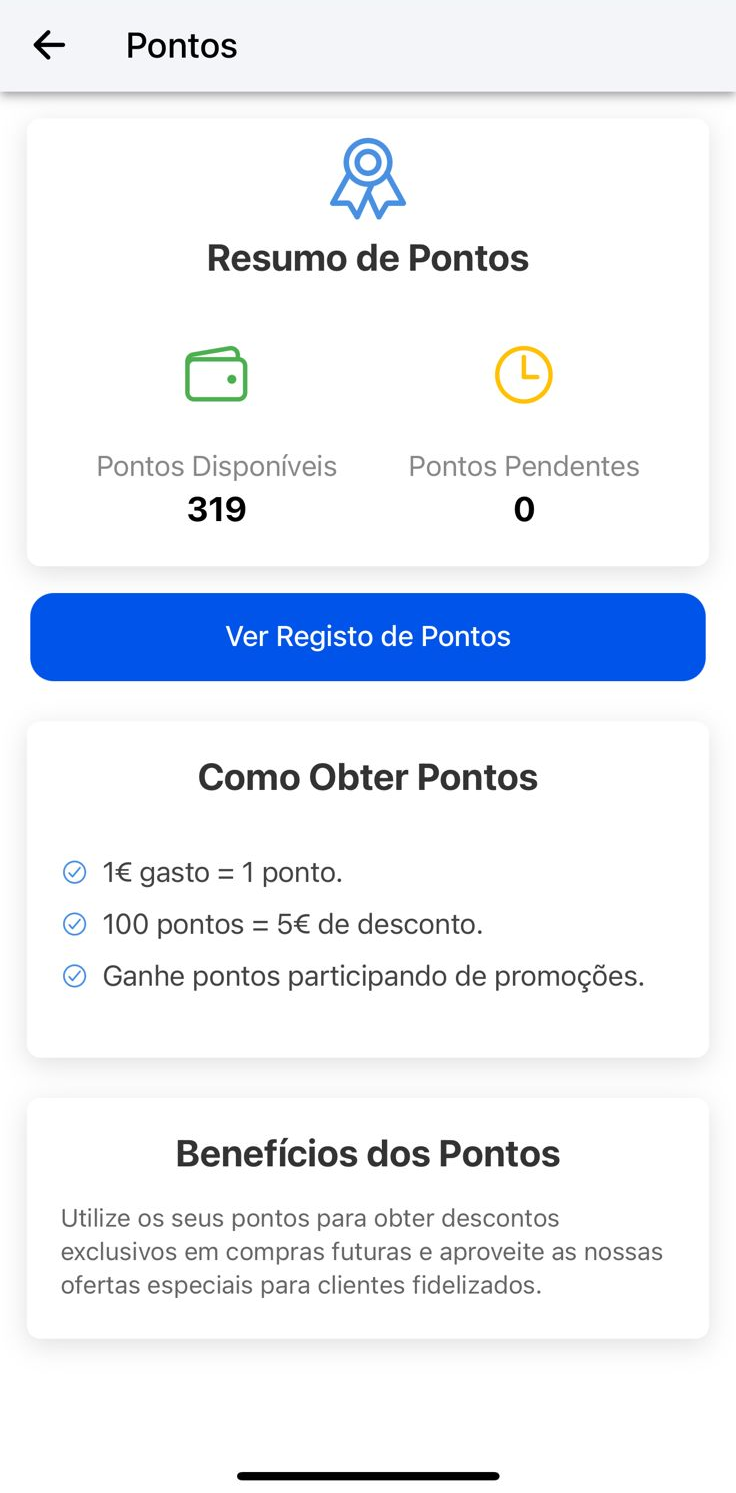Go back using the arrow icon
Screen dimensions: 736x1493
point(49,45)
